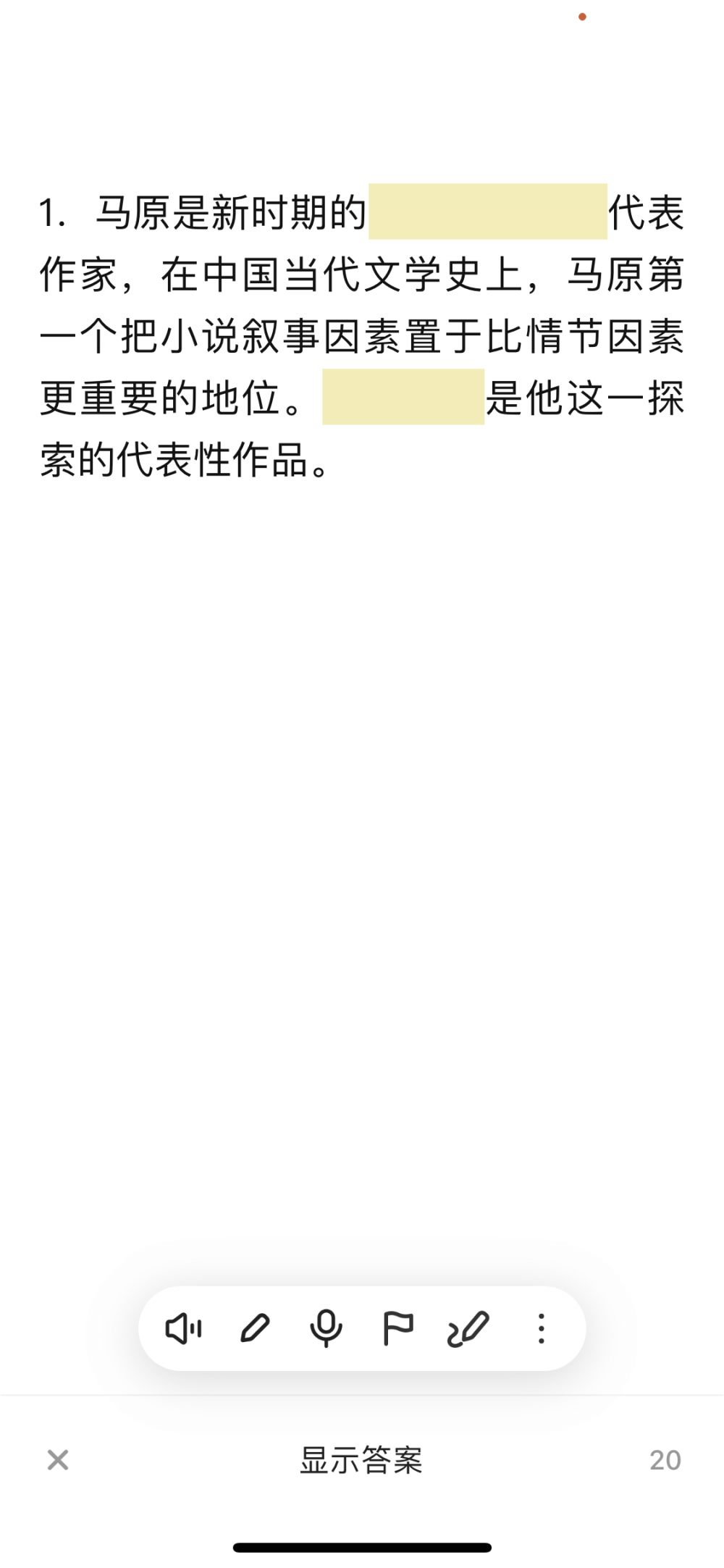
Task: Flag this card
Action: click(397, 1329)
